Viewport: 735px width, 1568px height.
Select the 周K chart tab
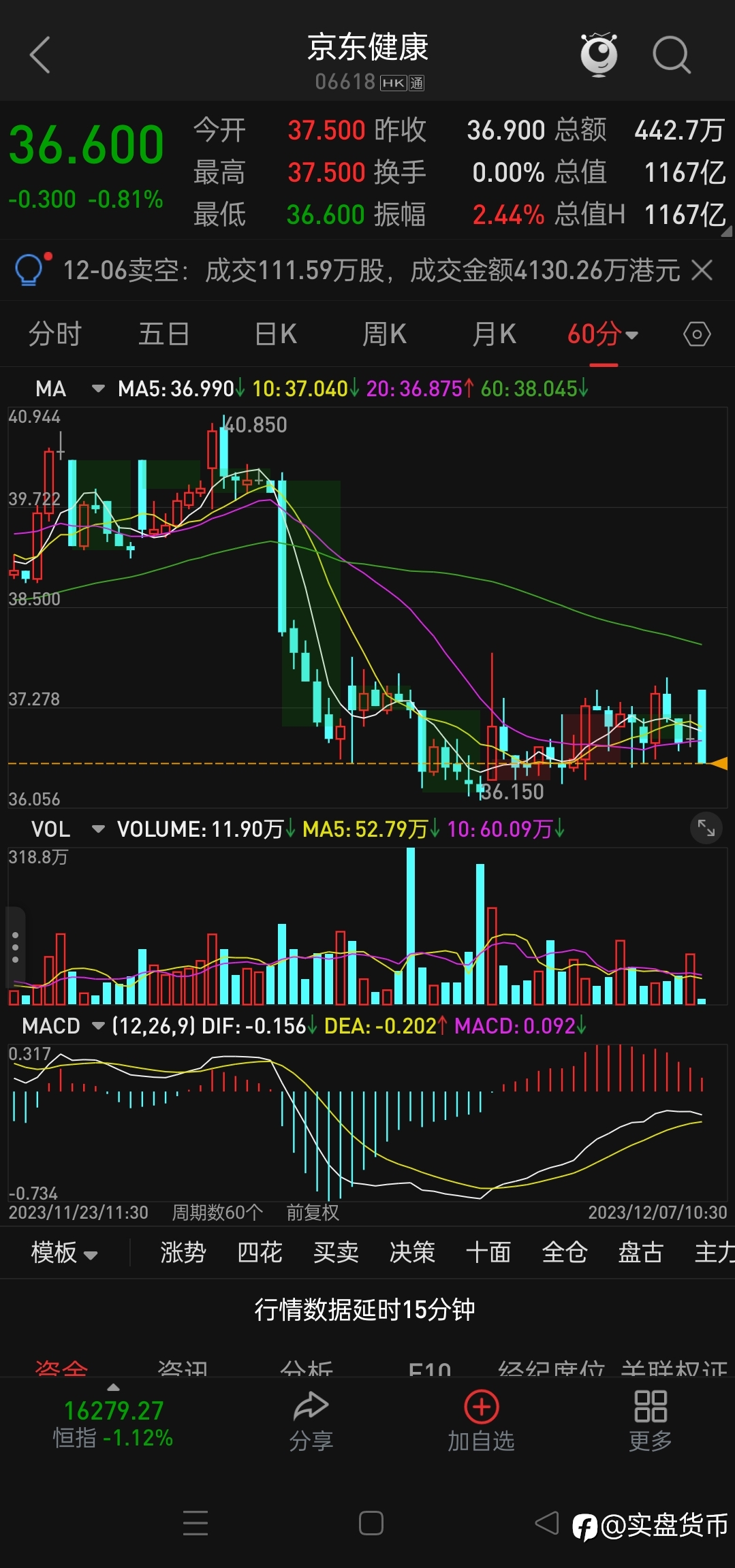384,334
